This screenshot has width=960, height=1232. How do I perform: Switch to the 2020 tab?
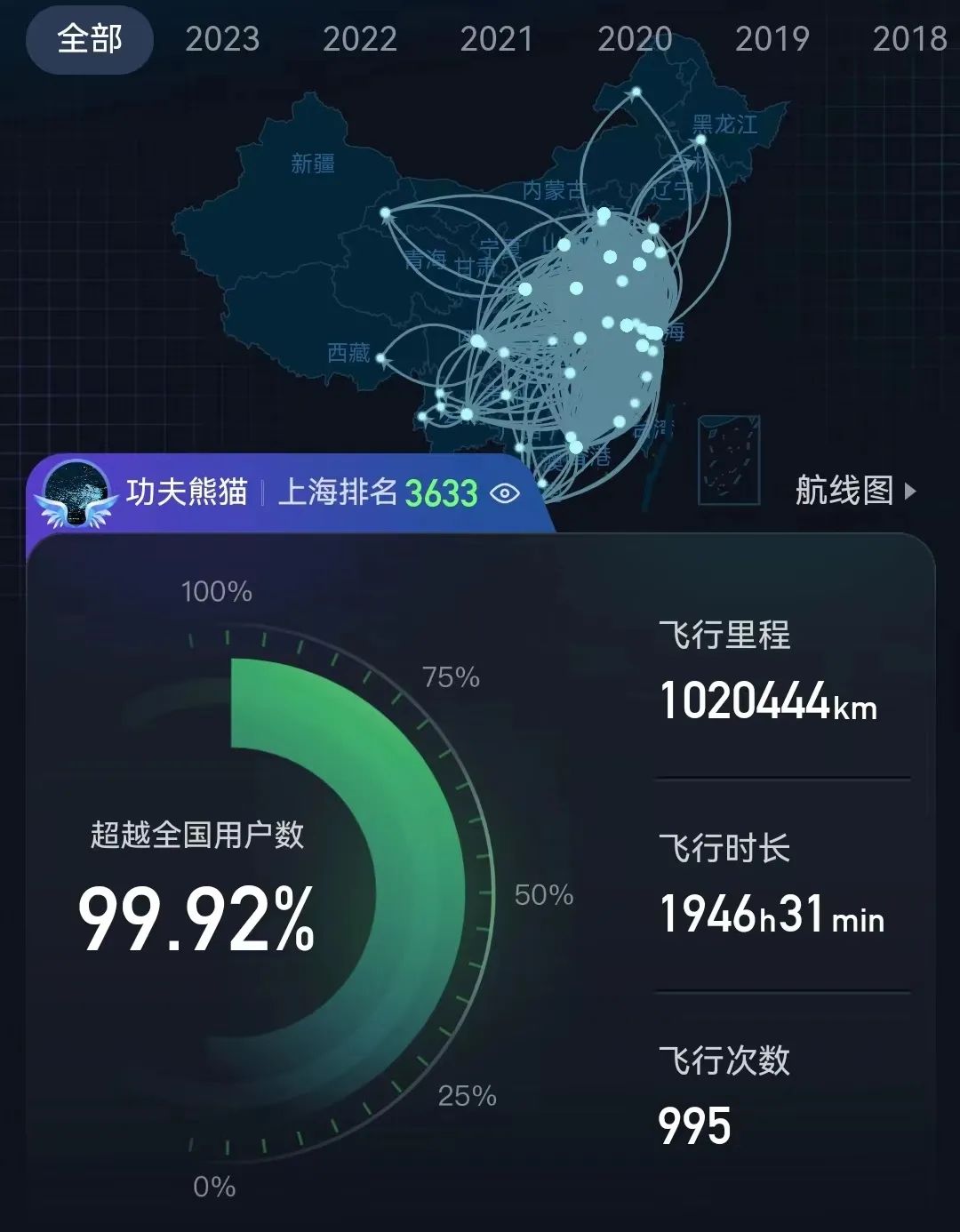pyautogui.click(x=635, y=40)
